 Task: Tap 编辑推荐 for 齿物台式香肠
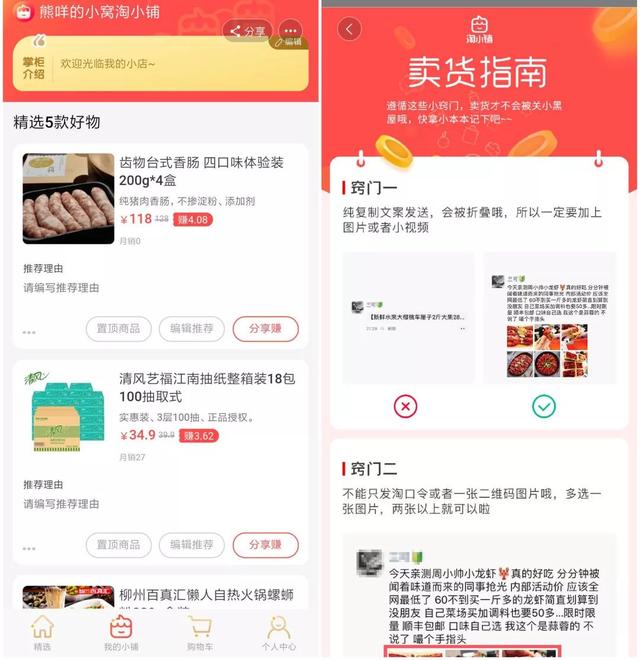(x=191, y=329)
